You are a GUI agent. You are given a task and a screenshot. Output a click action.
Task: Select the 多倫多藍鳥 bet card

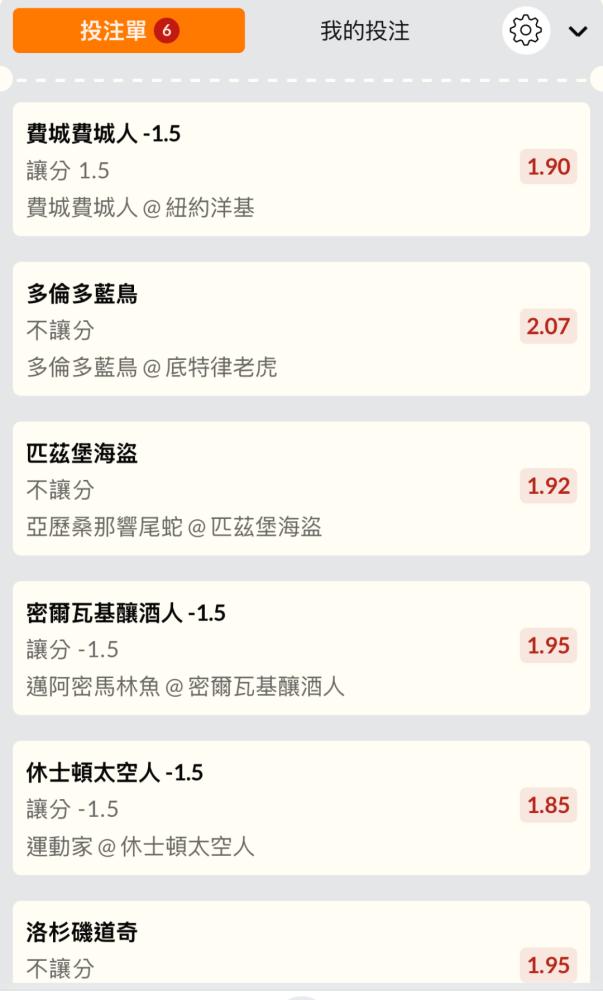[x=301, y=328]
